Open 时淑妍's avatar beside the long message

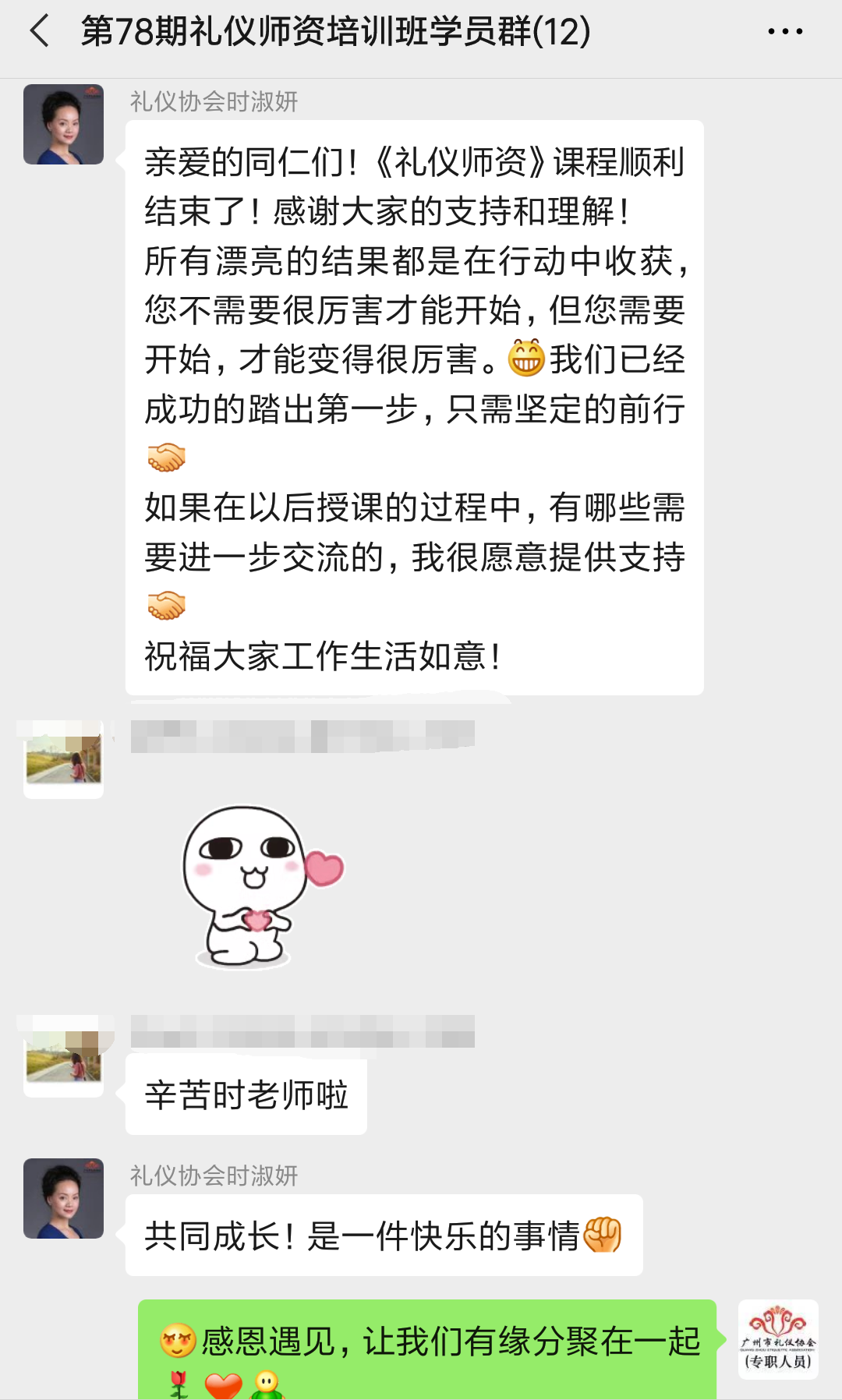(x=63, y=125)
